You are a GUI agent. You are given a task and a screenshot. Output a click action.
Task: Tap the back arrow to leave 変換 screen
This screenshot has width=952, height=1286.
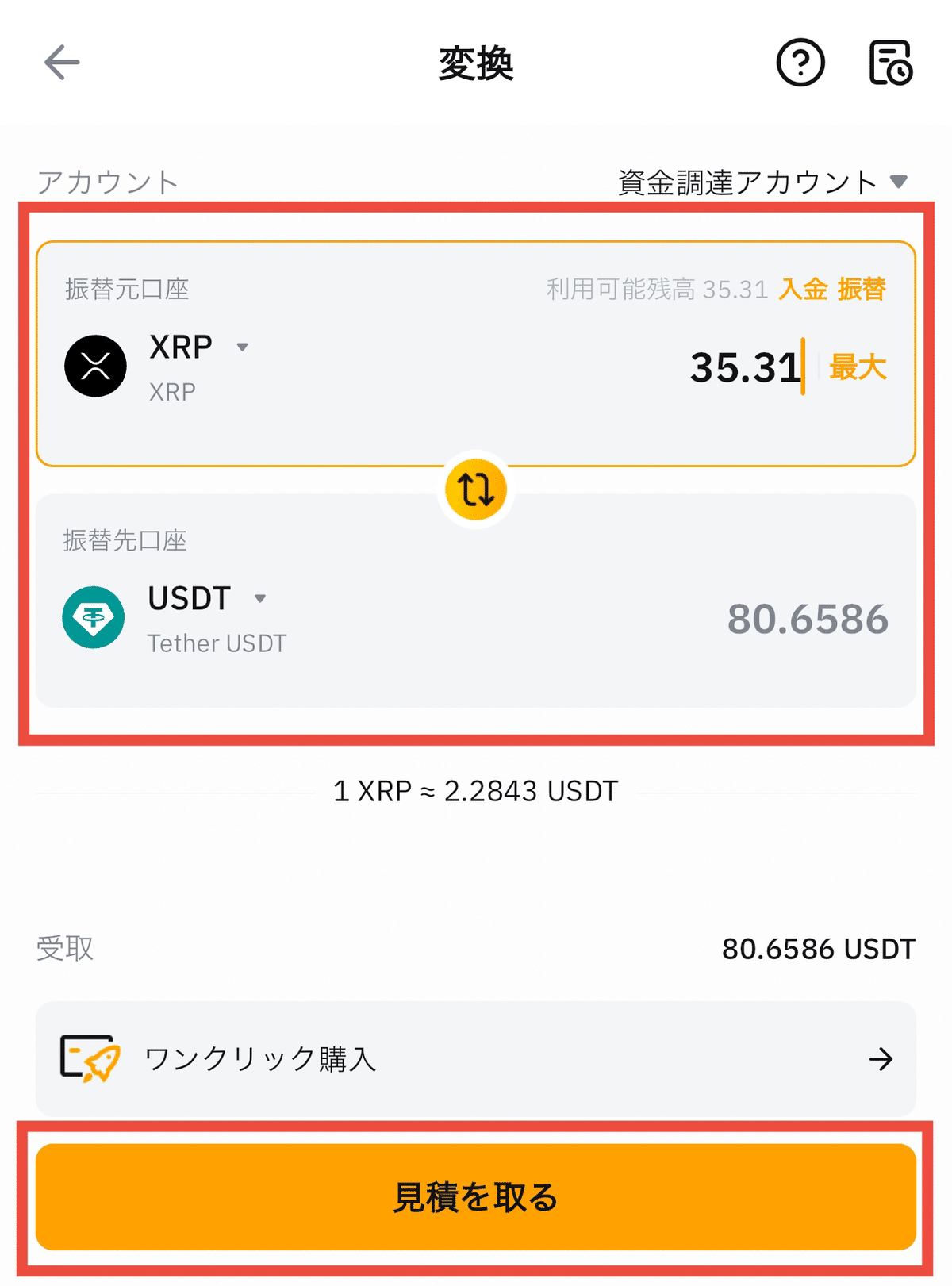pyautogui.click(x=60, y=63)
